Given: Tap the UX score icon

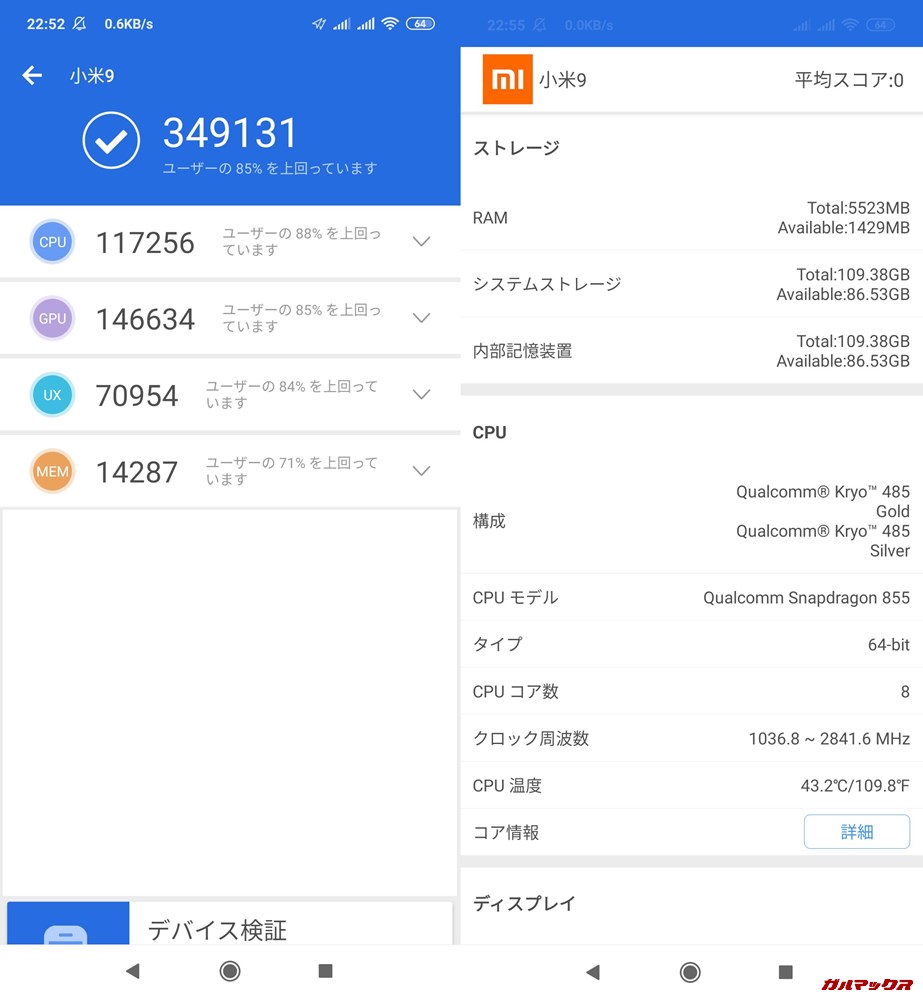Looking at the screenshot, I should point(52,395).
